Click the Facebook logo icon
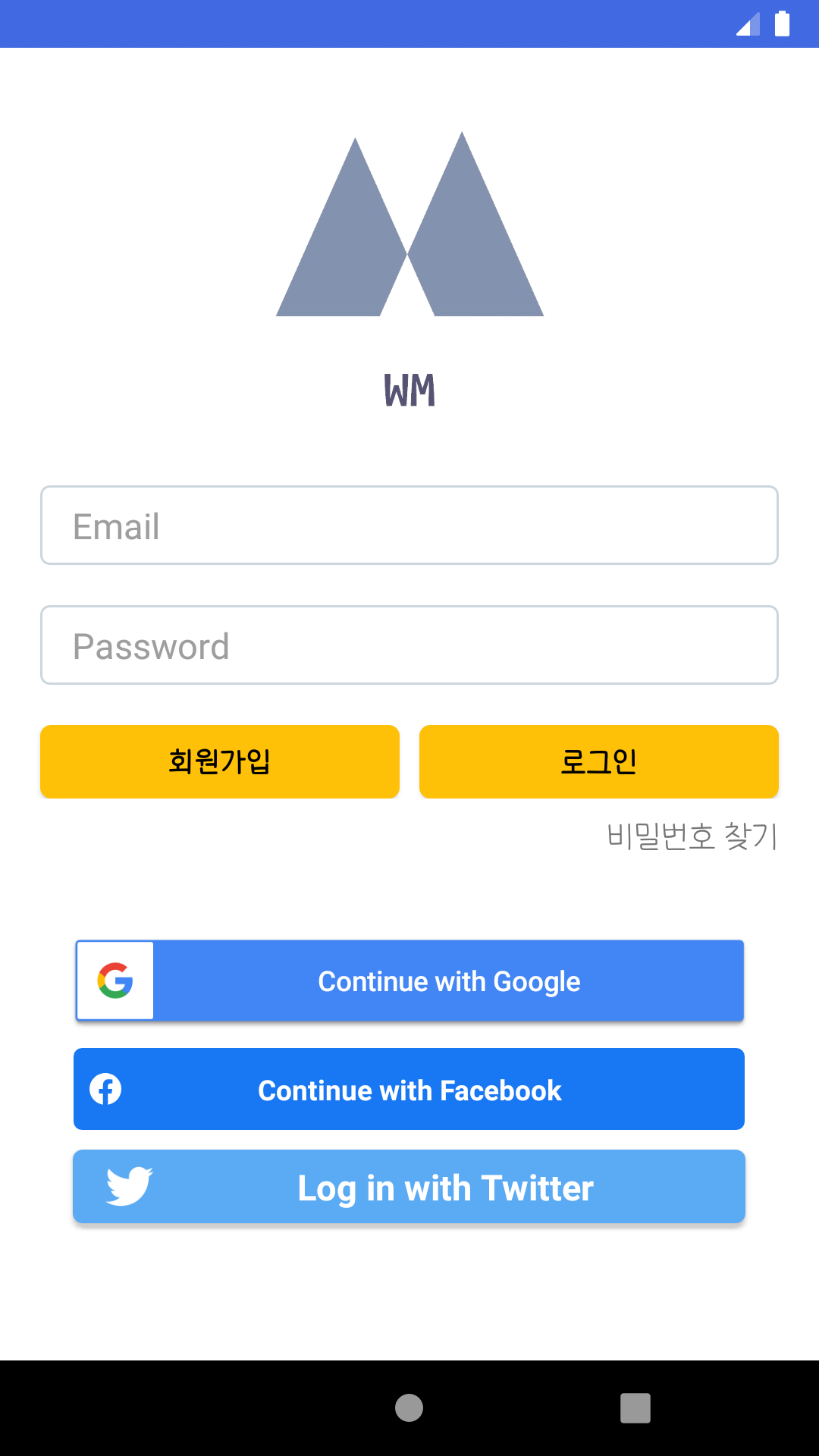The height and width of the screenshot is (1456, 819). coord(106,1089)
